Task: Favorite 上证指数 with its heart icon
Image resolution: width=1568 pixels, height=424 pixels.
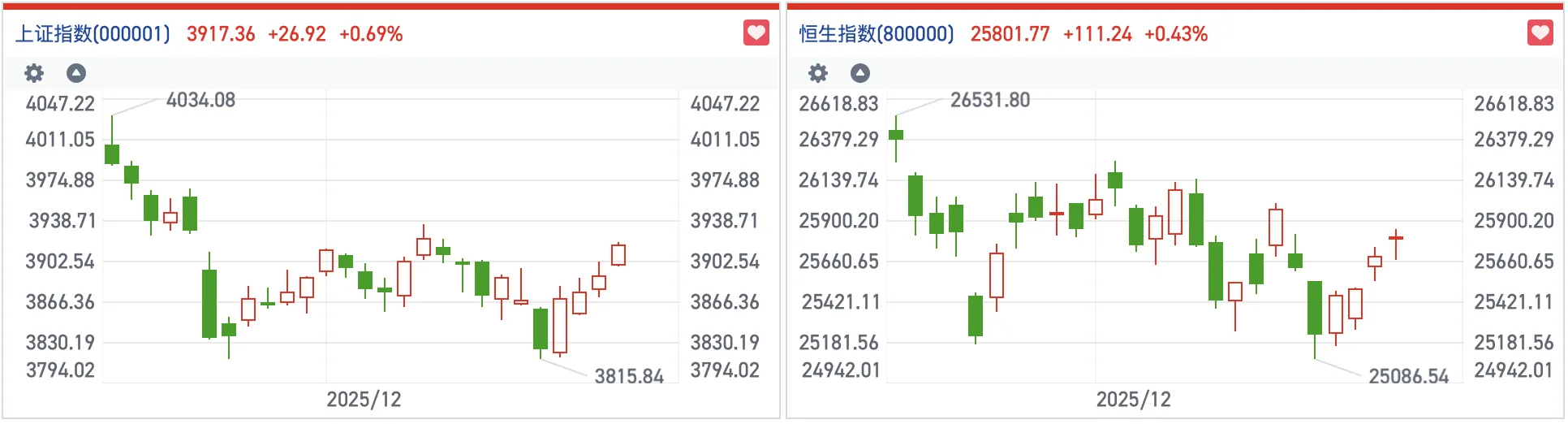Action: click(x=756, y=33)
